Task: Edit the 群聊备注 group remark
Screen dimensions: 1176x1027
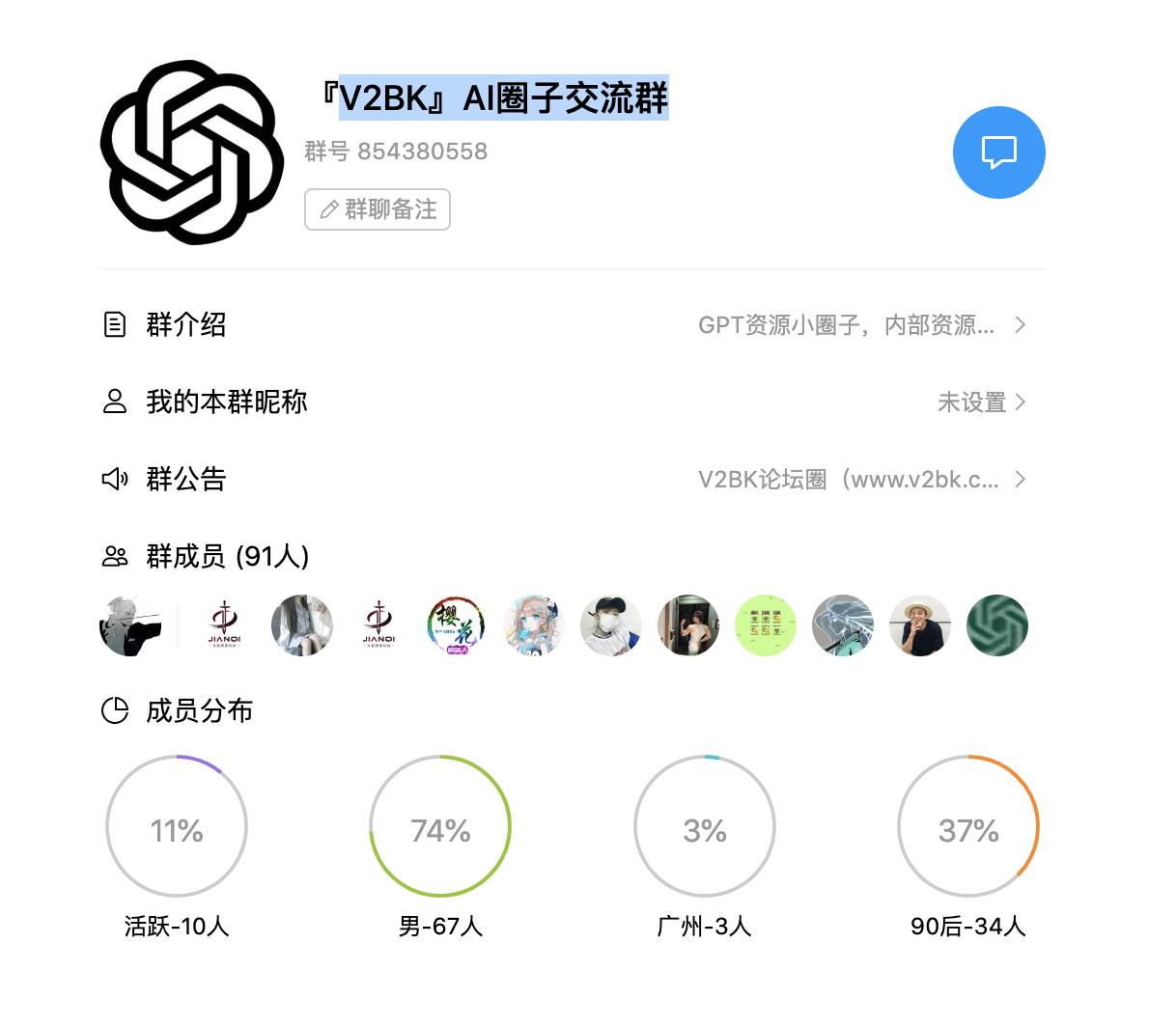Action: click(x=378, y=209)
